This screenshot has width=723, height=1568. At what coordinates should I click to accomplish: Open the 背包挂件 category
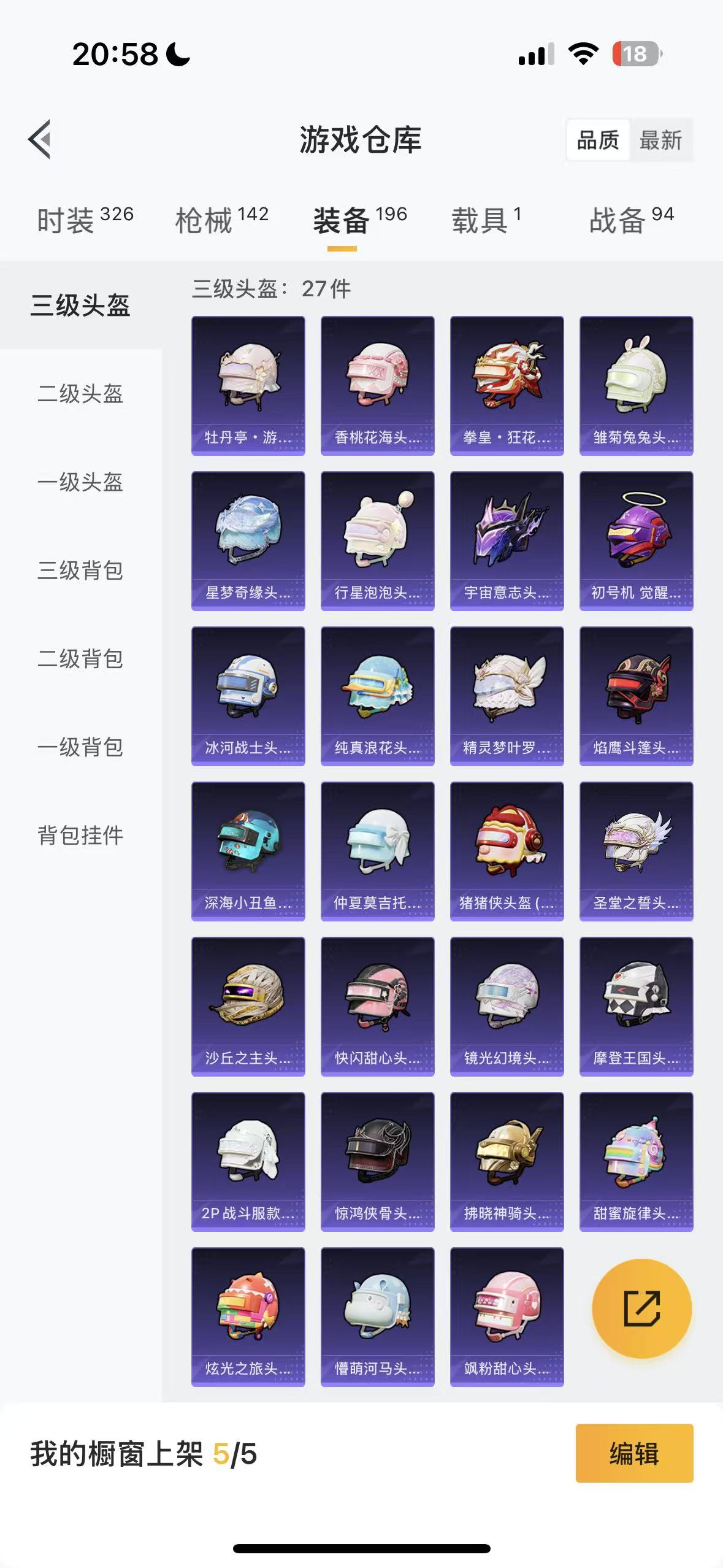tap(80, 836)
